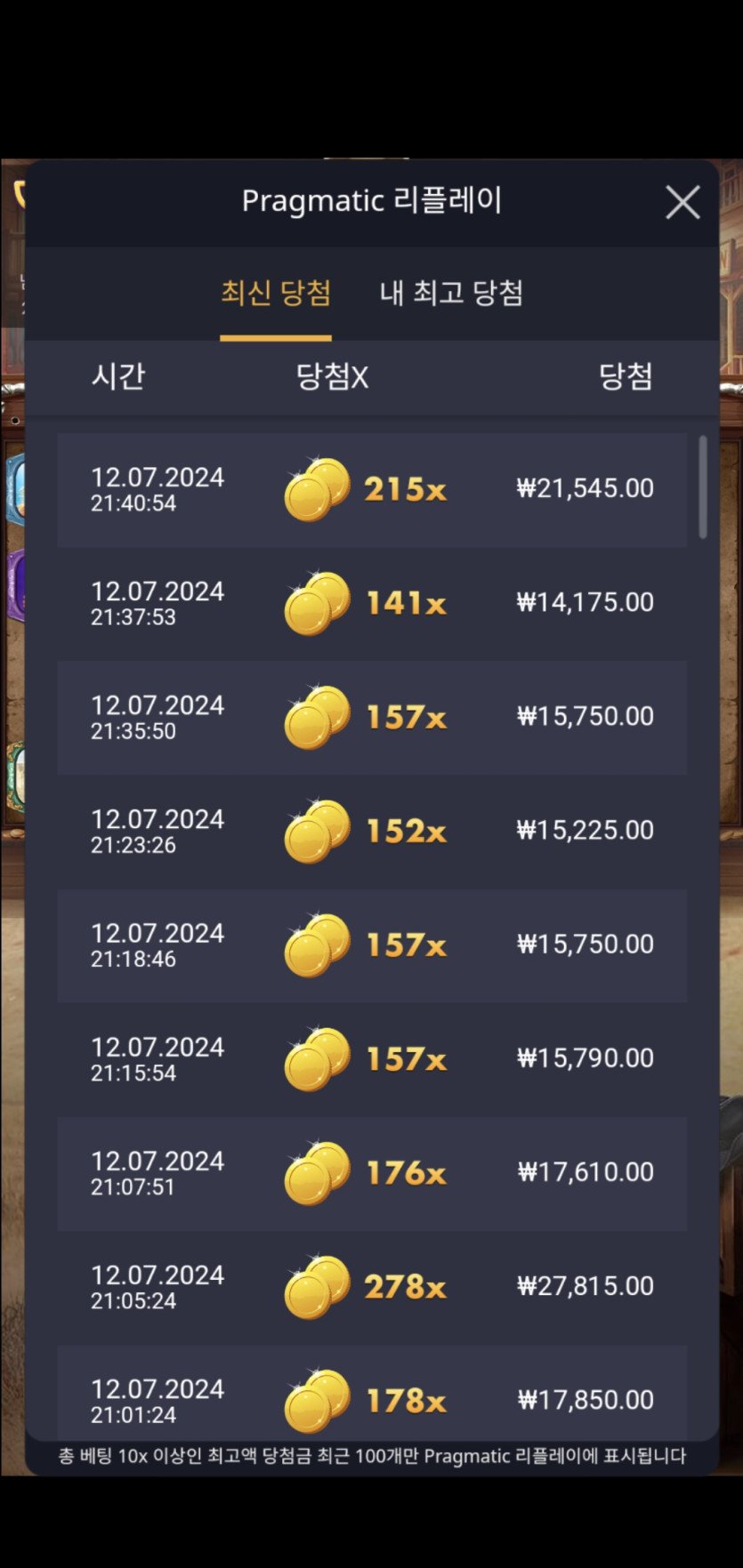Viewport: 743px width, 1568px height.
Task: Play the 157x replay from 21:35:50
Action: pos(372,718)
